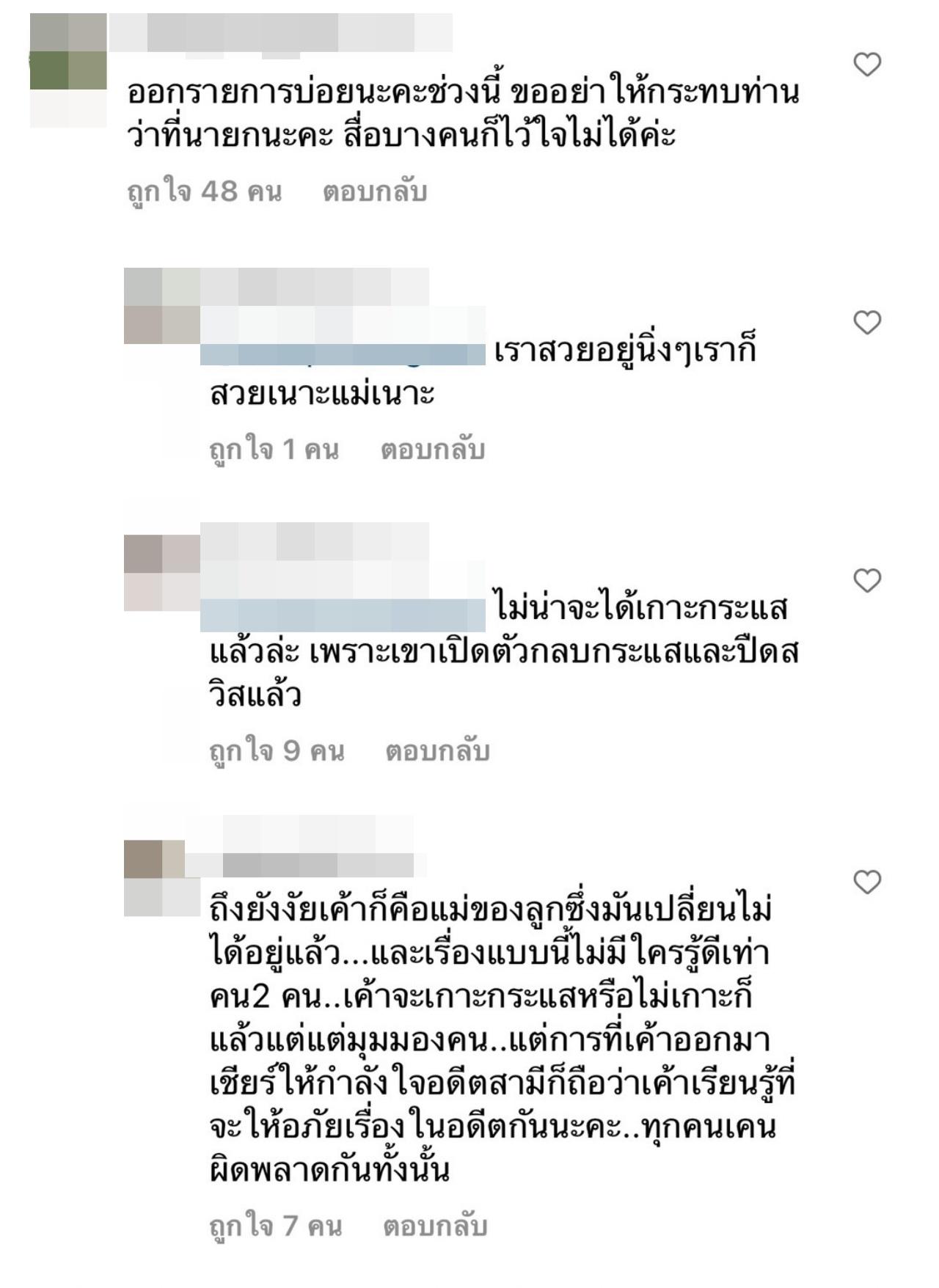Reply to the comment with 48 likes

click(x=375, y=192)
